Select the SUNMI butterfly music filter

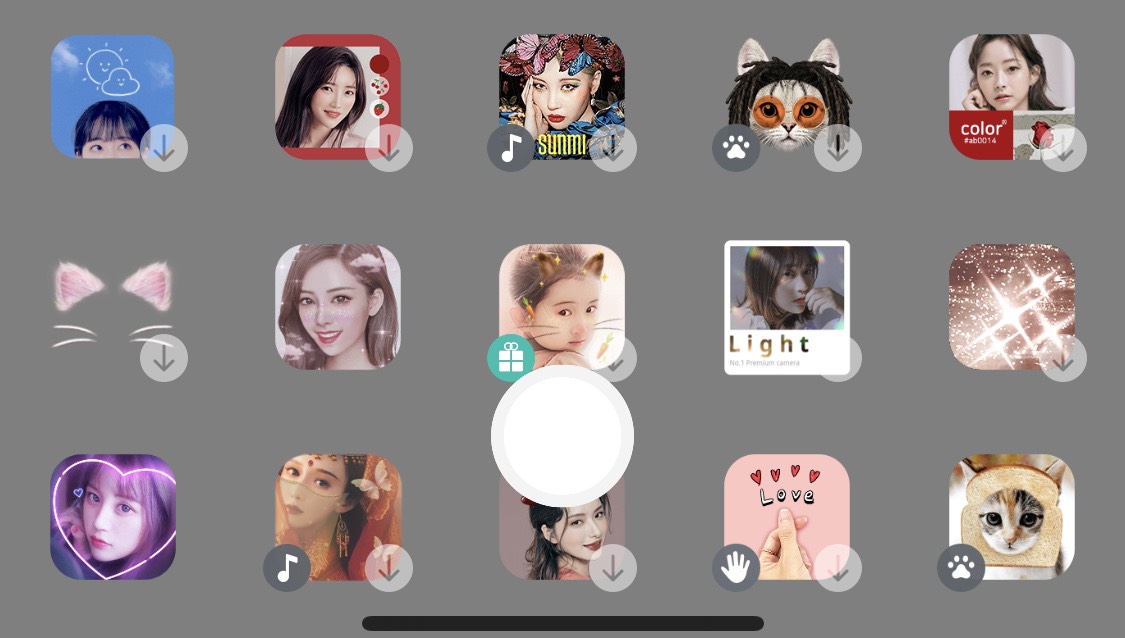coord(562,96)
